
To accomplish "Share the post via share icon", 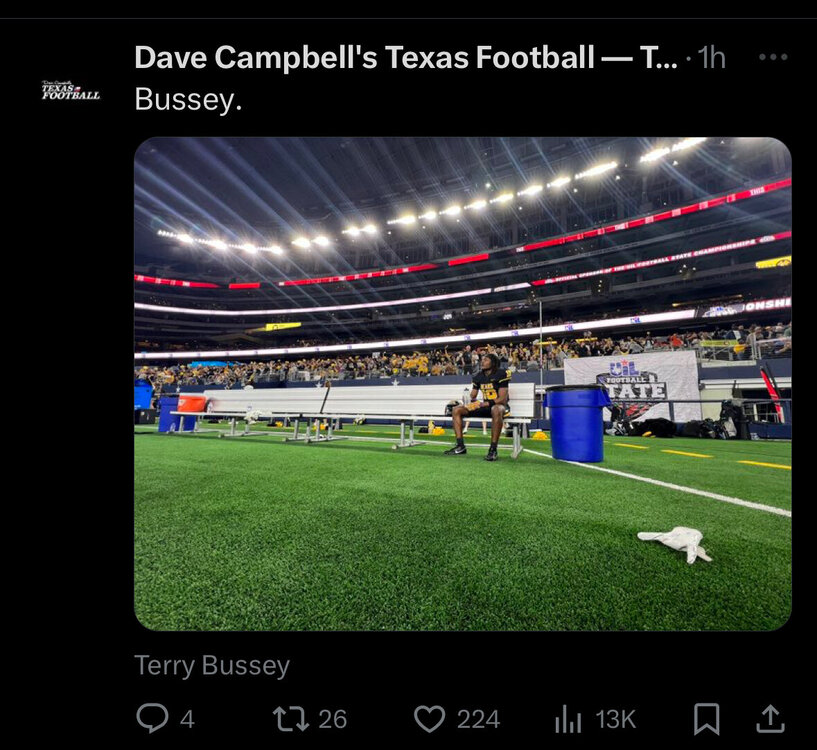I will (x=770, y=718).
